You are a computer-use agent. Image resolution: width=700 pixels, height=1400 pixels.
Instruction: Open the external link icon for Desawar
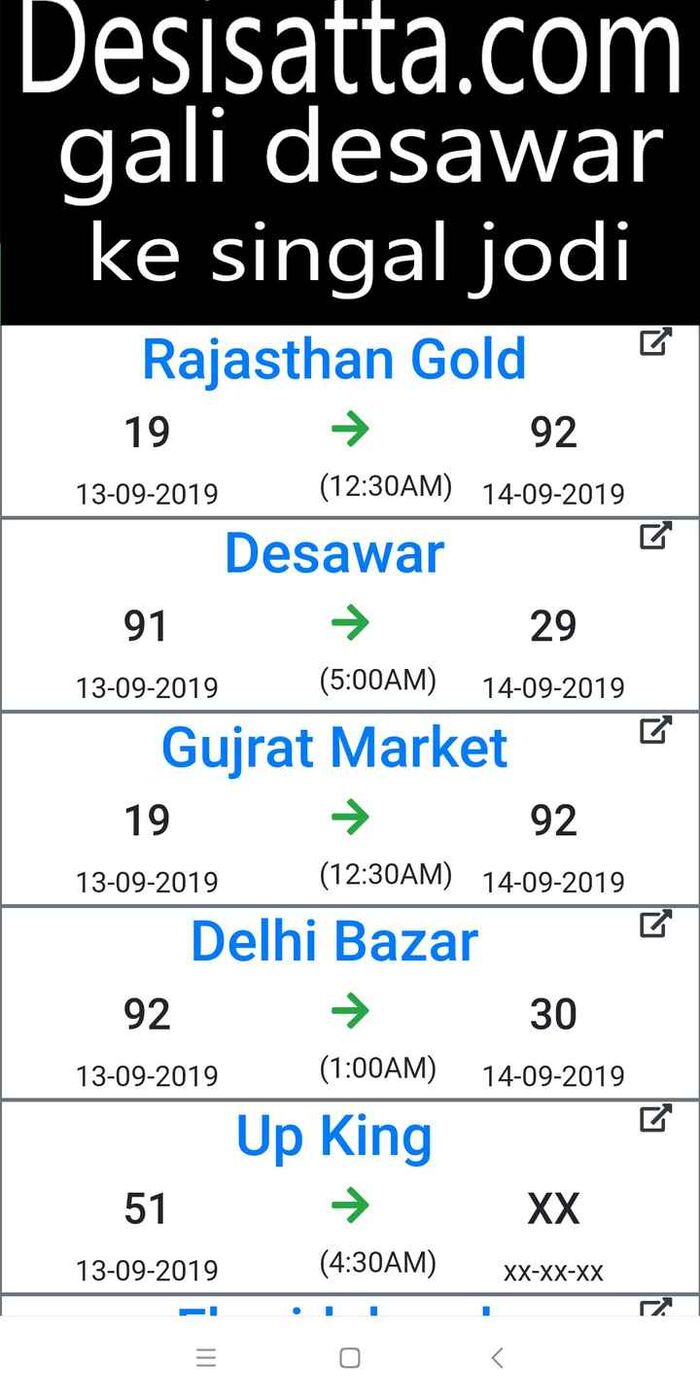[x=655, y=537]
